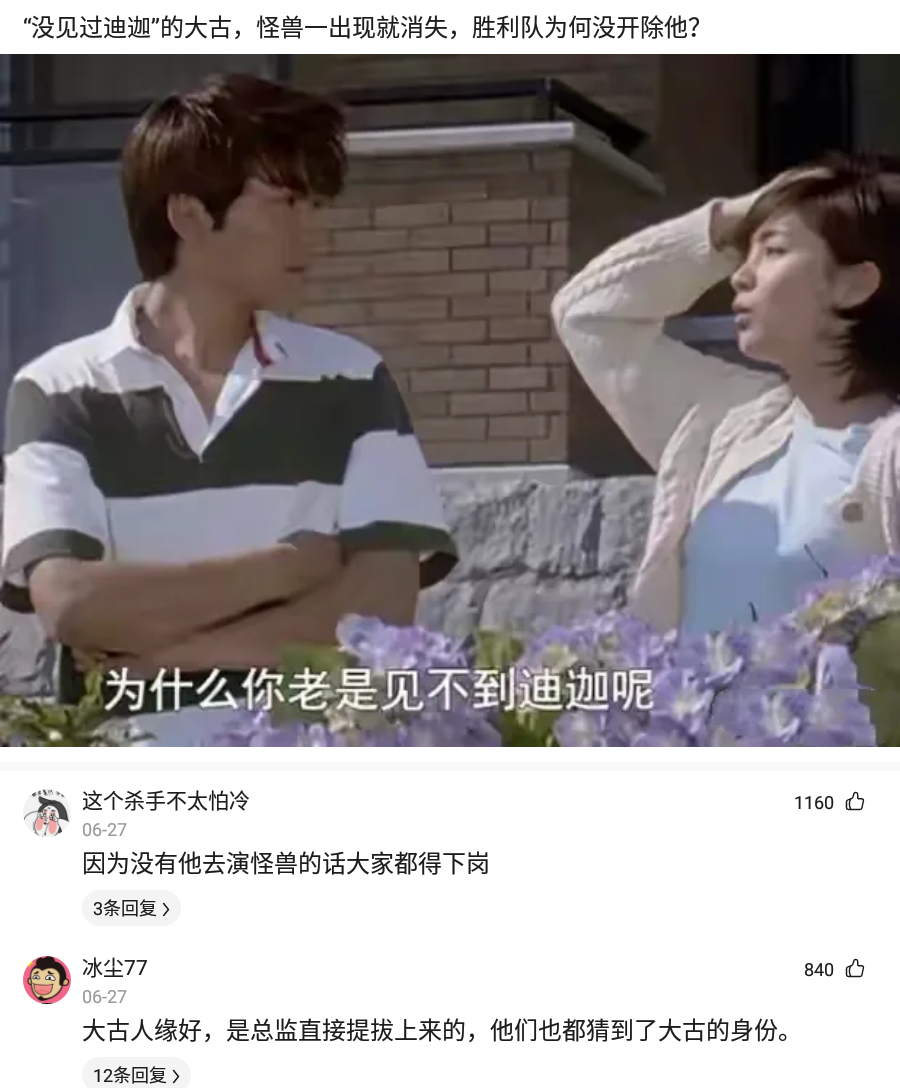This screenshot has height=1088, width=900.
Task: Like 冰尘77's comment
Action: tap(855, 969)
